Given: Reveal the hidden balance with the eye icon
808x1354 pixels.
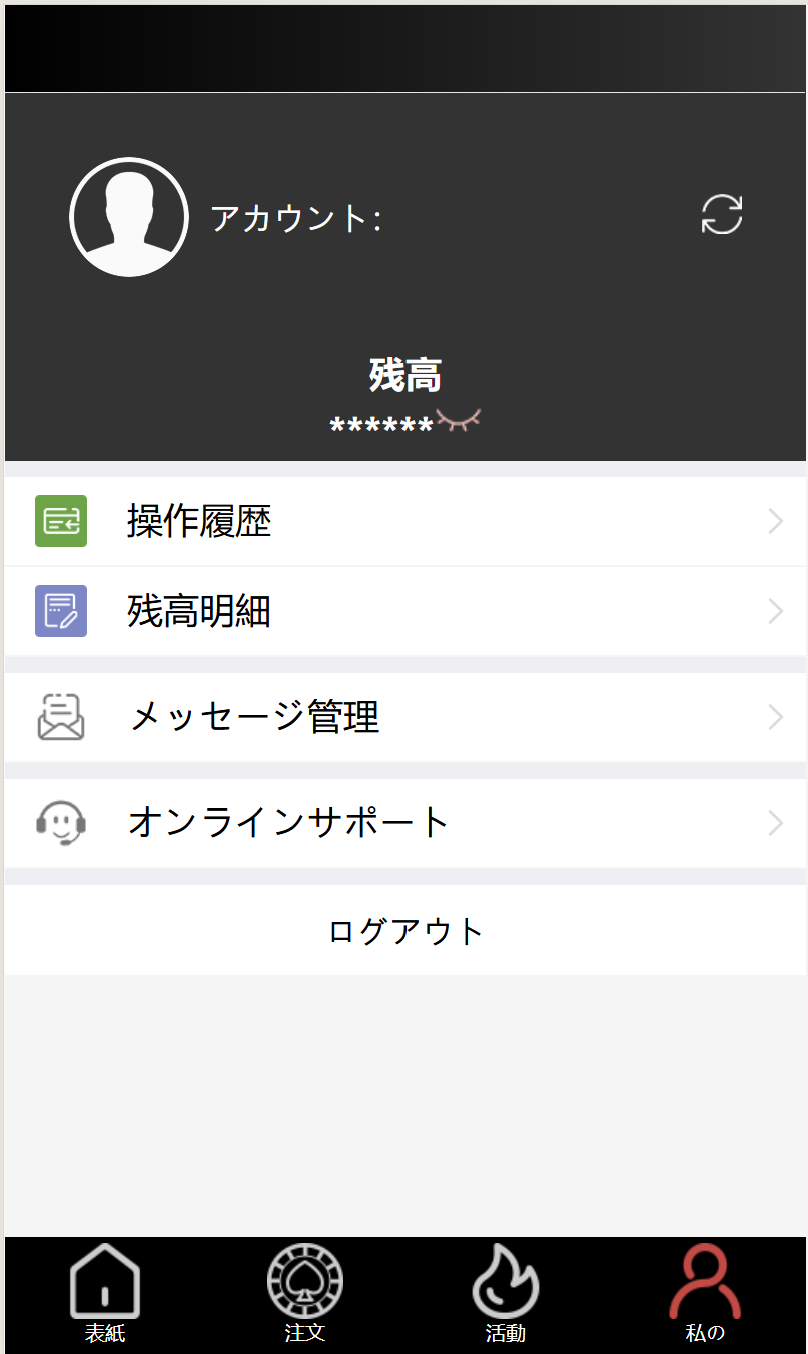Looking at the screenshot, I should (x=459, y=420).
